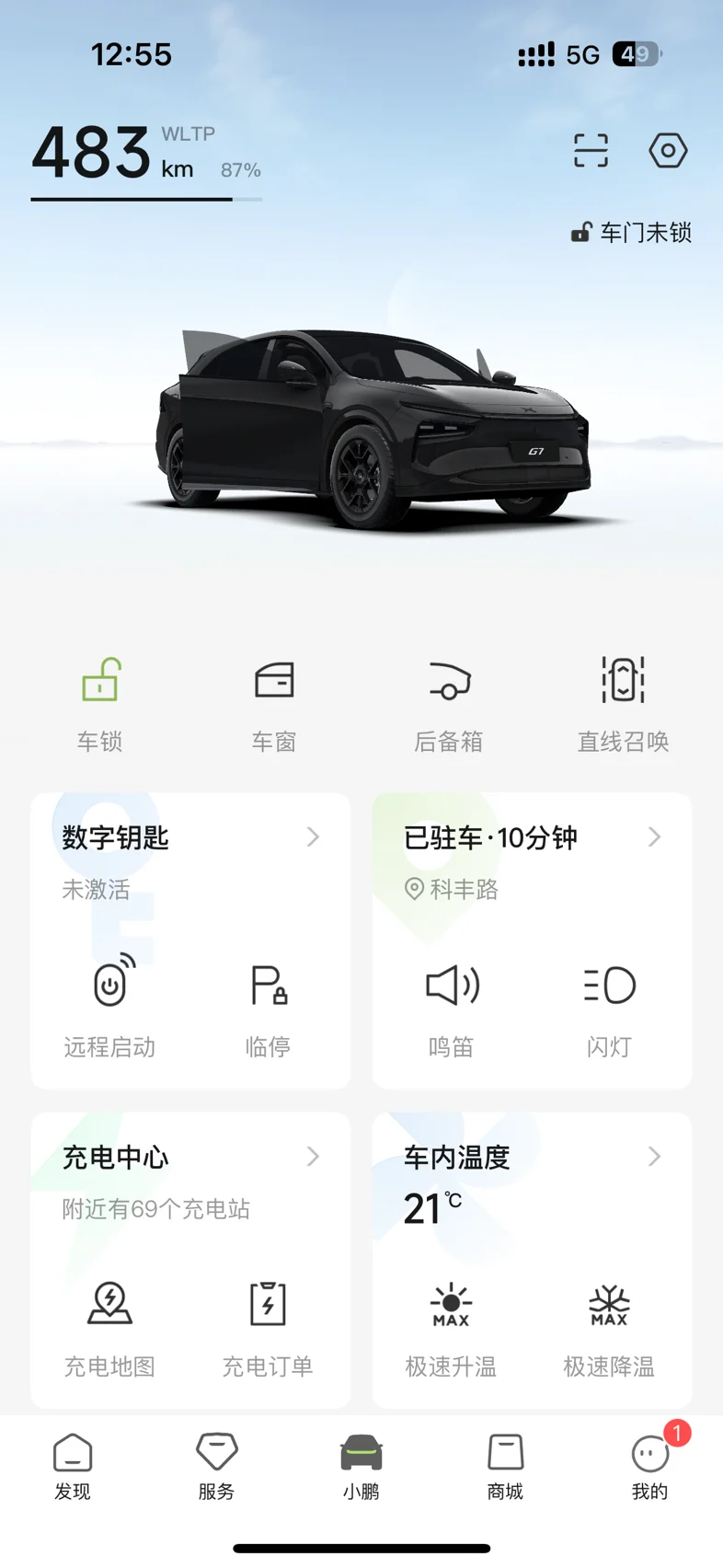Activate 极速升温 max heating

(x=451, y=1328)
